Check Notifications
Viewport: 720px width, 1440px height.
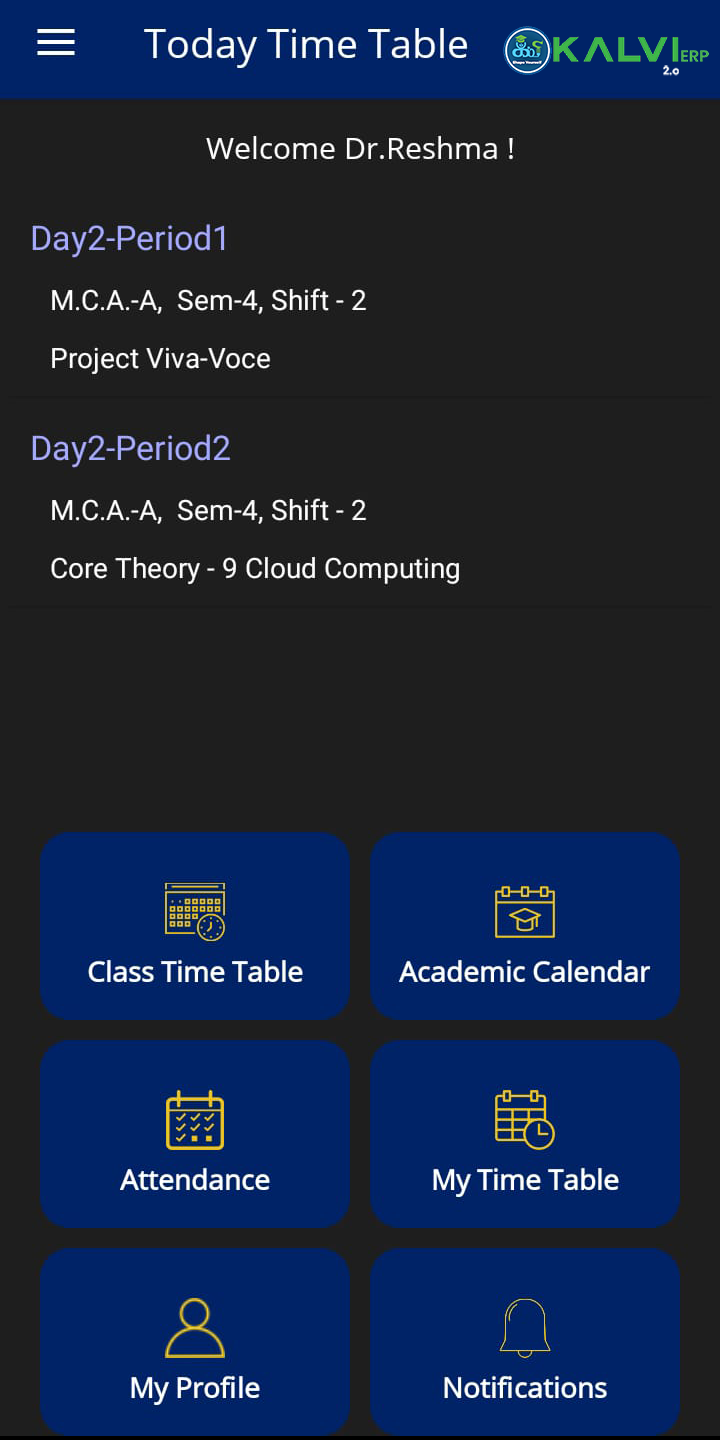coord(525,1342)
